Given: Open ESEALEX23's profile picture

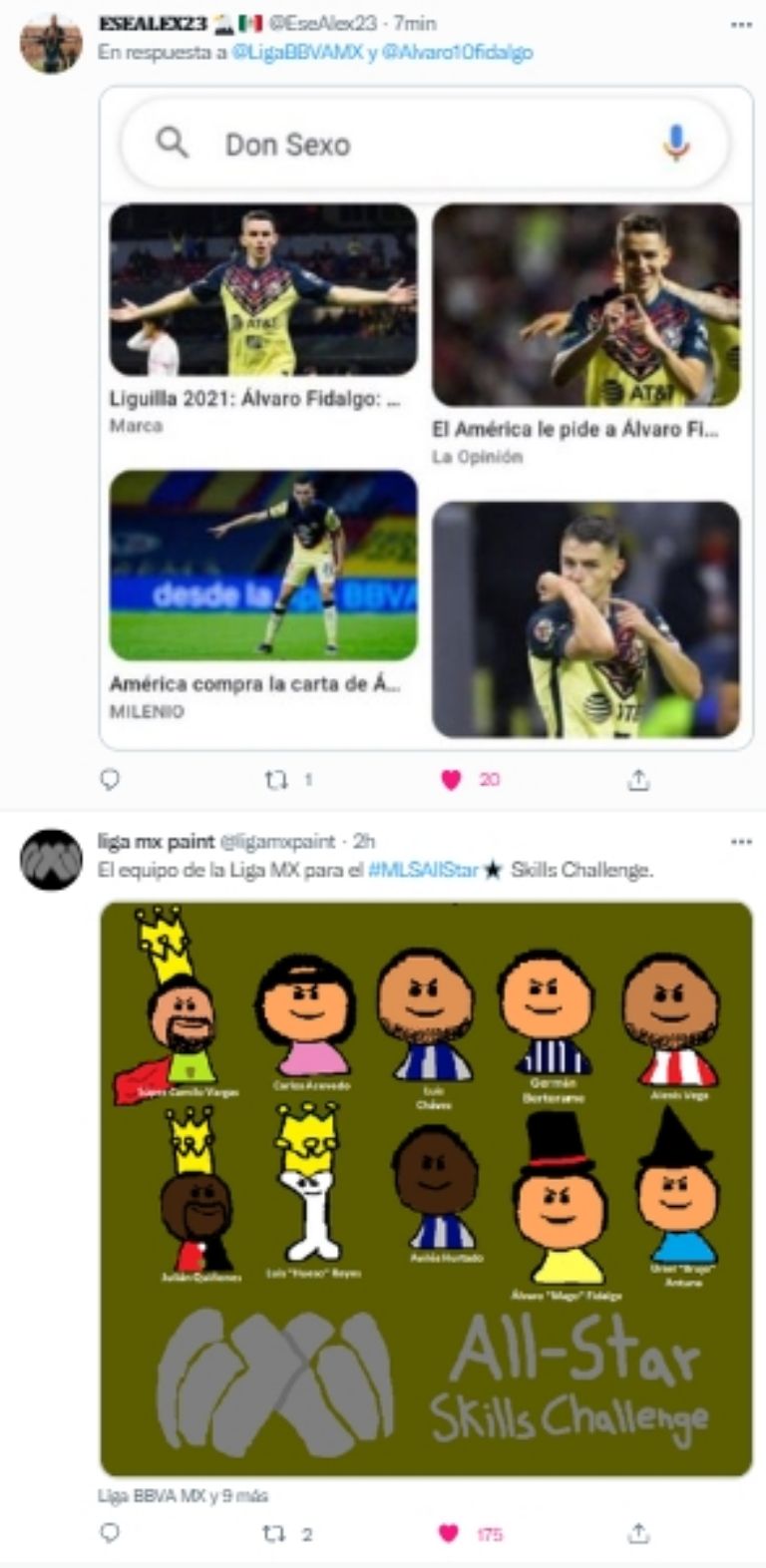Looking at the screenshot, I should [x=51, y=44].
